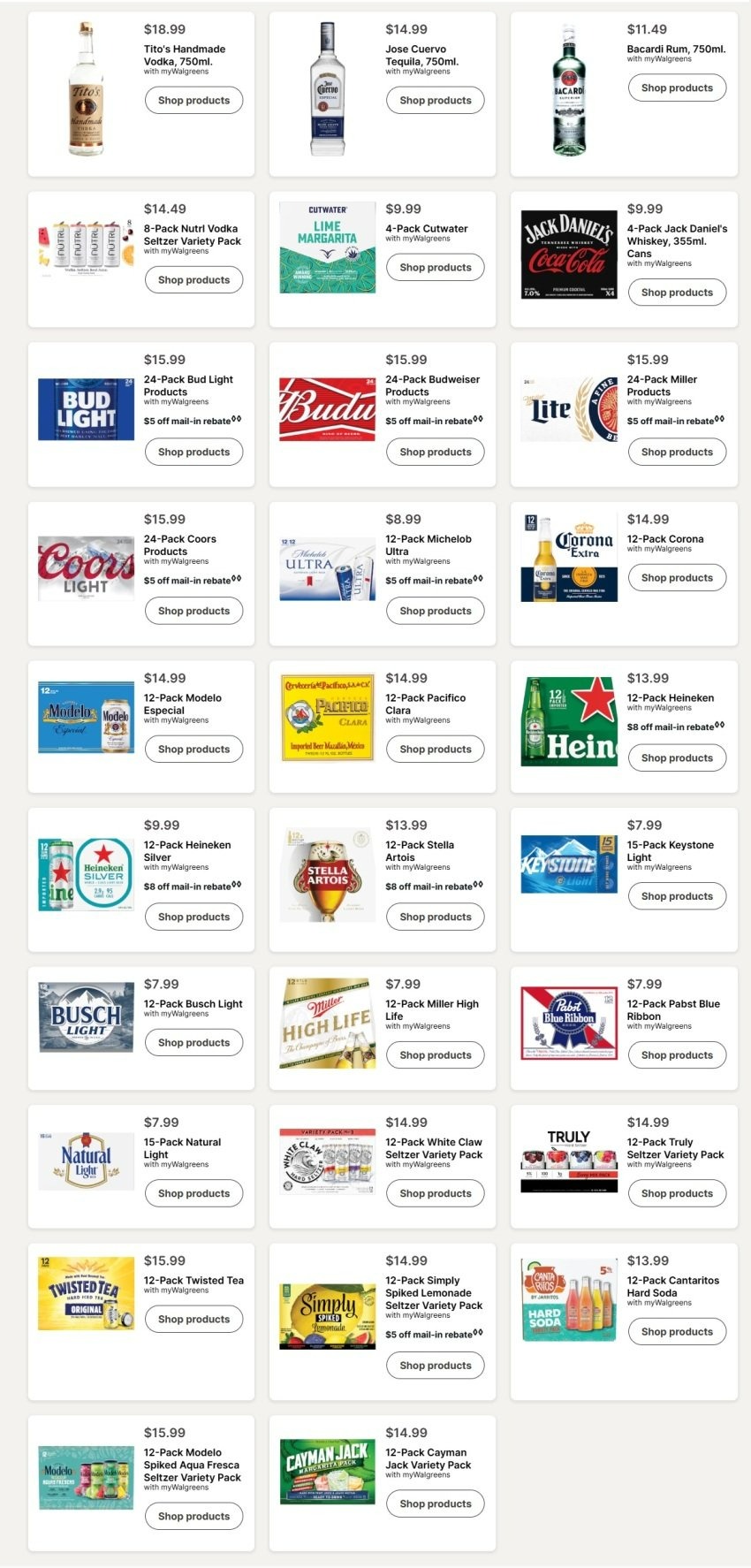Select Shop products for Keystone Light
Screen dimensions: 751x1568
[x=677, y=896]
